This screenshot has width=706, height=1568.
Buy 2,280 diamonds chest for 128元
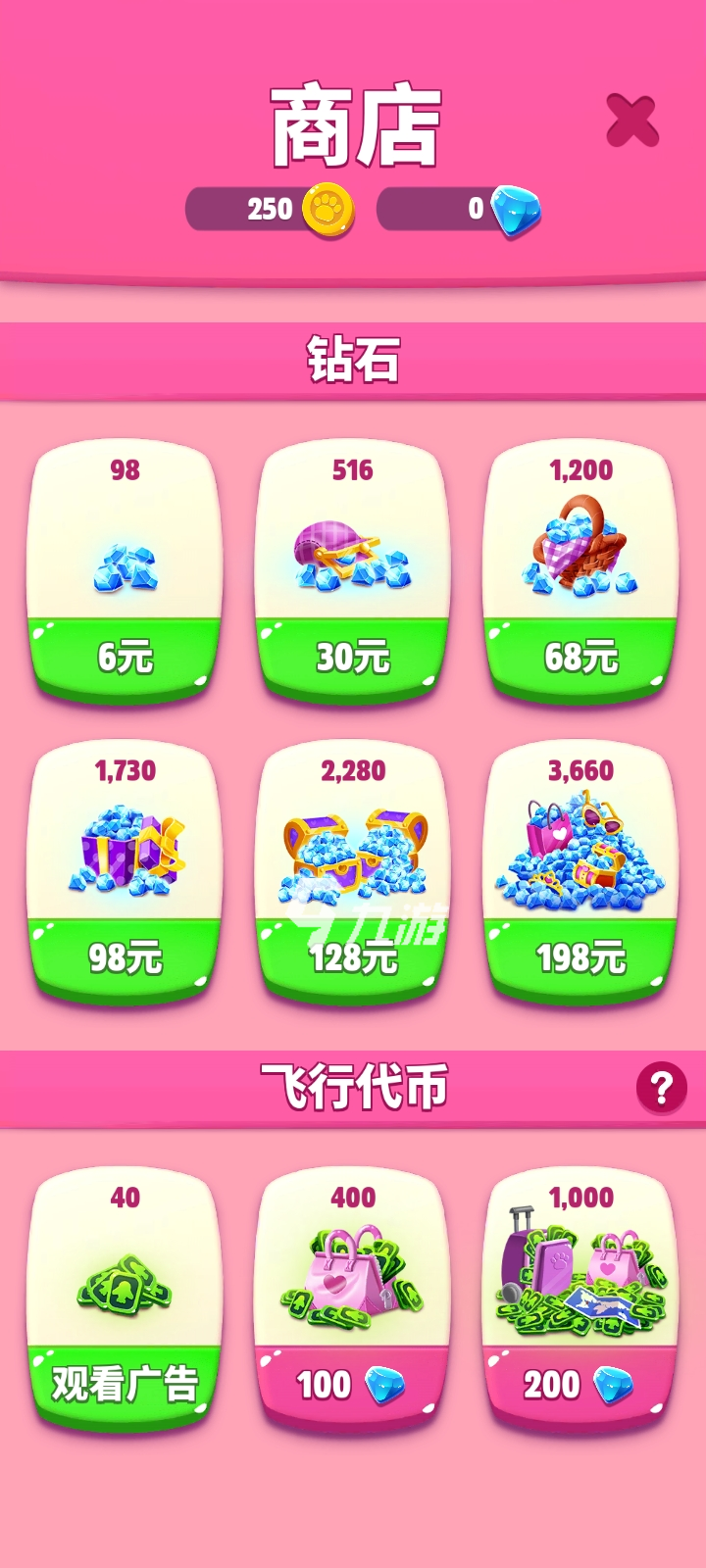352,955
